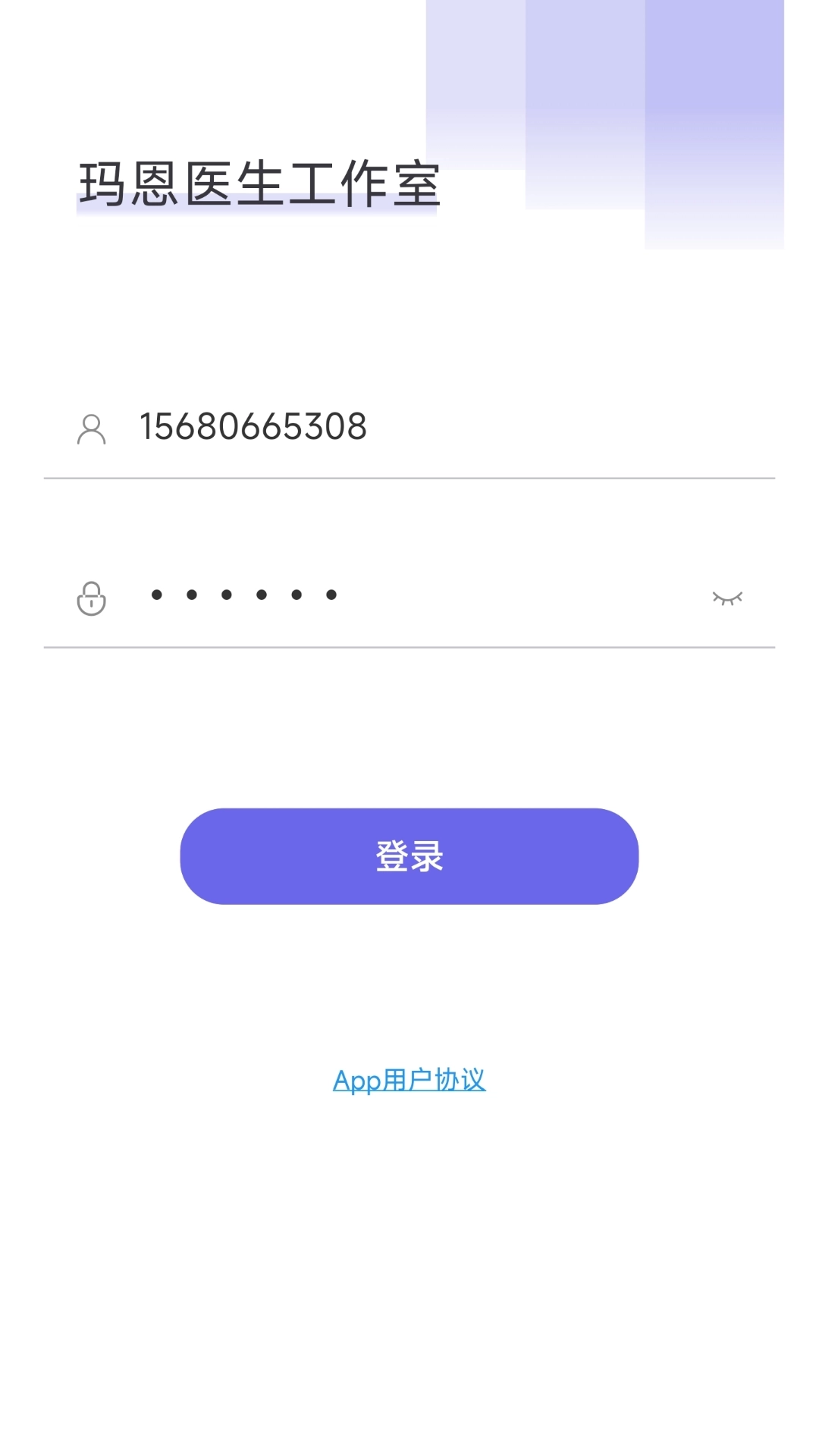Viewport: 819px width, 1456px height.
Task: Click the person icon beside the phone number
Action: coord(90,429)
